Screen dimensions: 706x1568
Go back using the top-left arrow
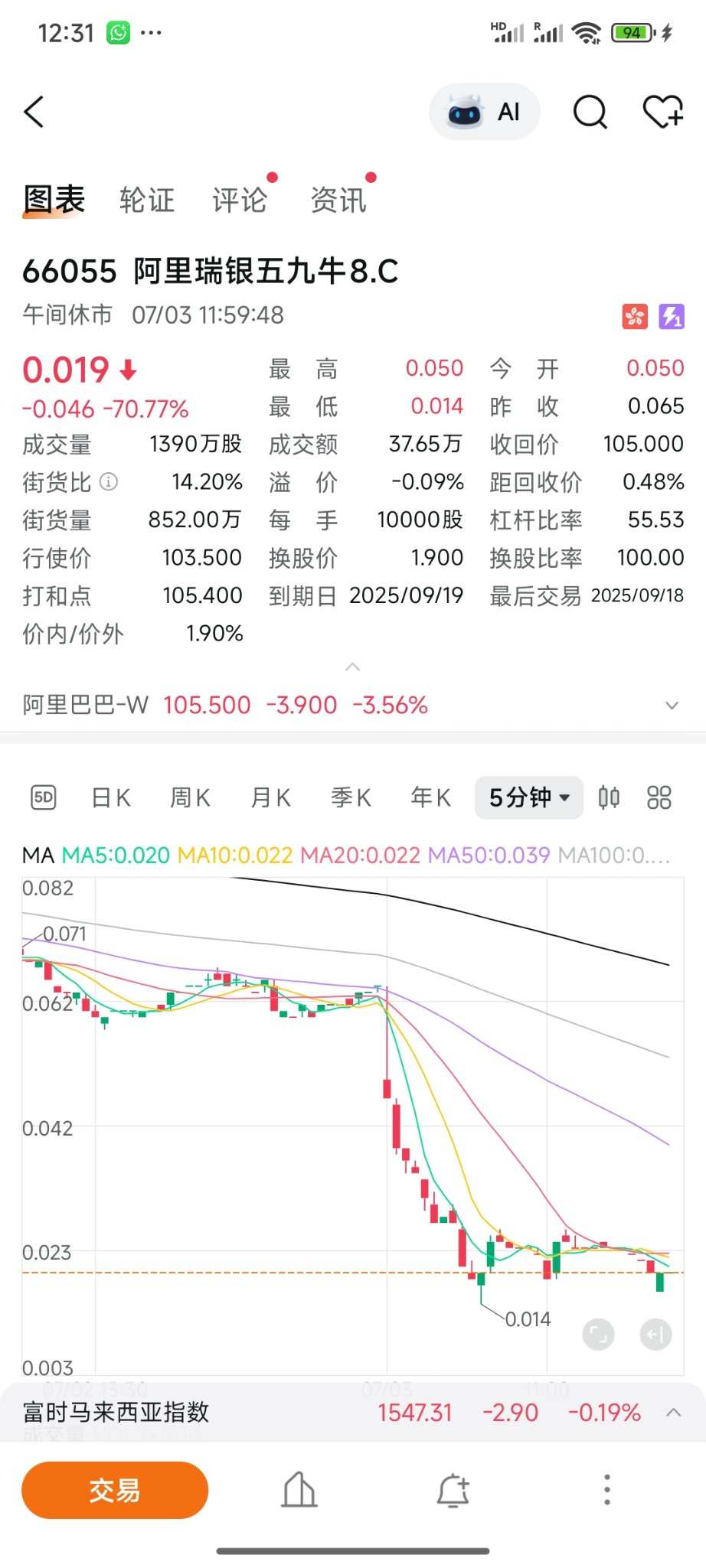coord(34,112)
